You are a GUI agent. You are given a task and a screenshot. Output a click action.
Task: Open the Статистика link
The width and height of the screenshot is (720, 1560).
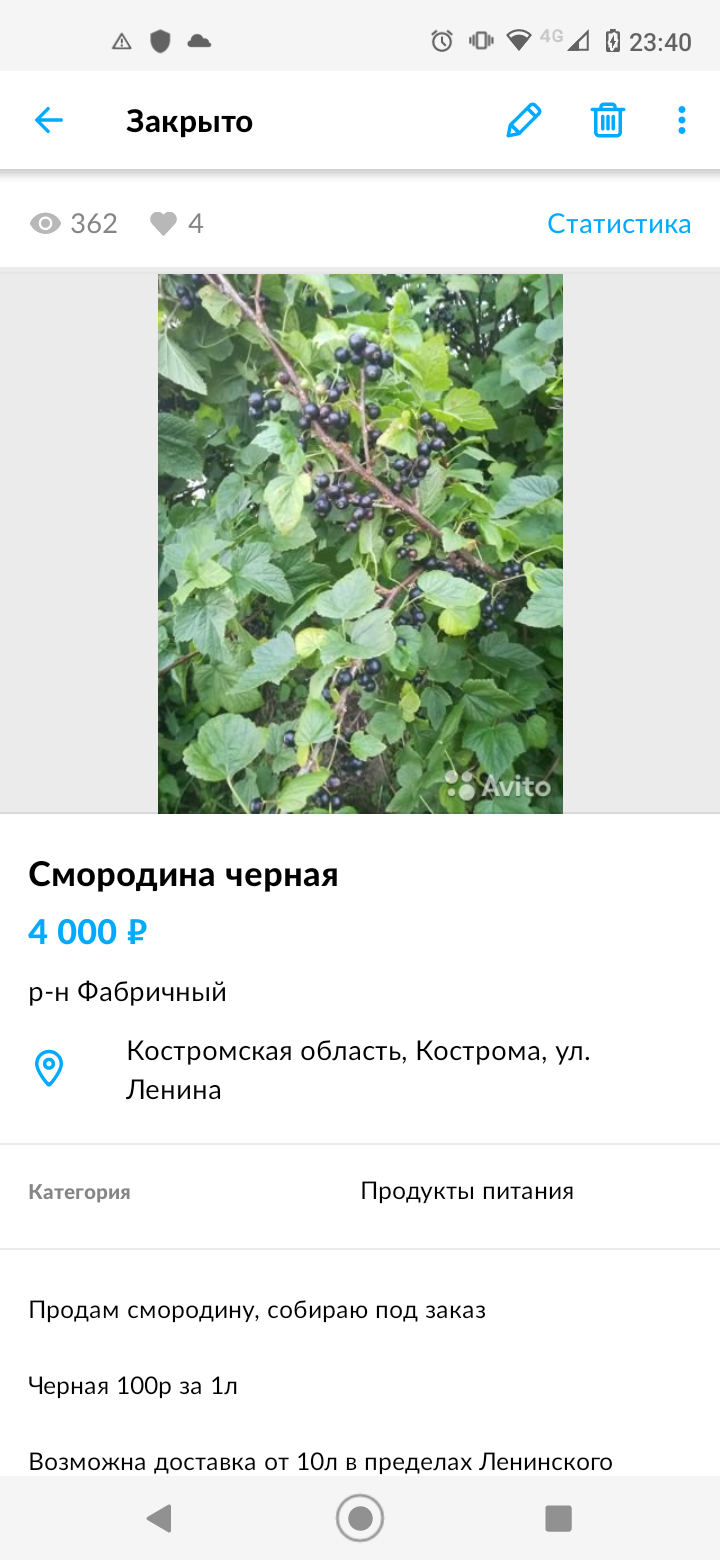(619, 224)
